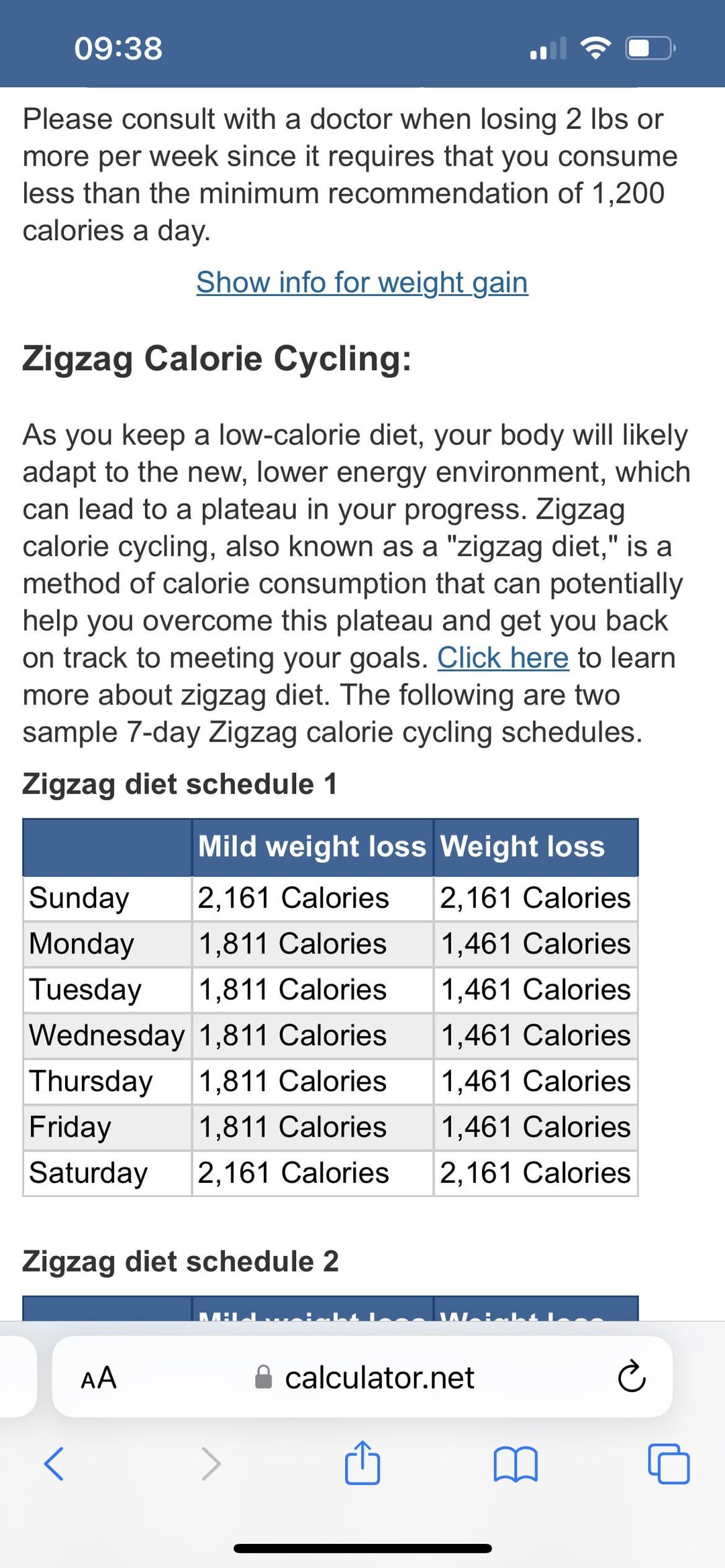725x1568 pixels.
Task: View open tabs
Action: (669, 1463)
